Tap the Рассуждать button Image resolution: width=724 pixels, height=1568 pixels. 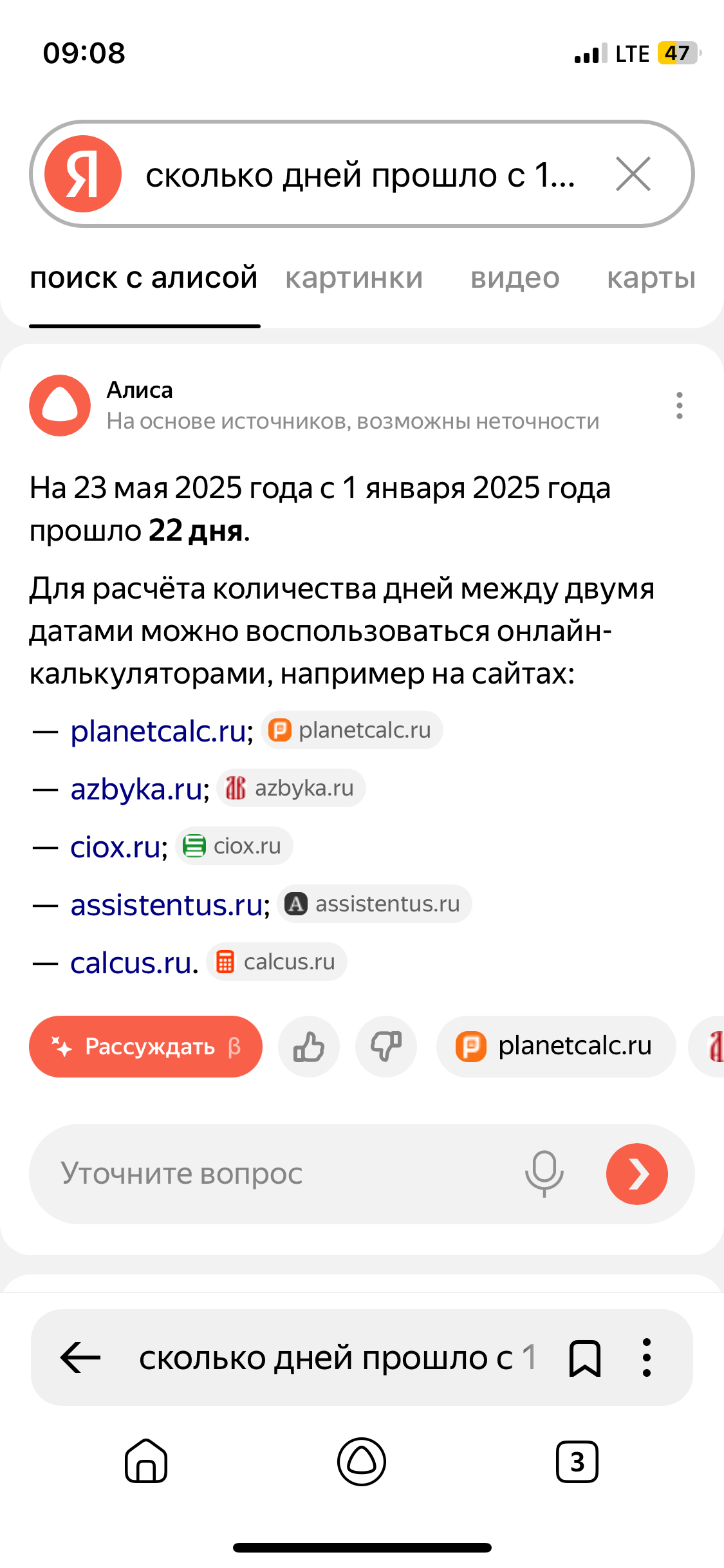coord(145,1047)
